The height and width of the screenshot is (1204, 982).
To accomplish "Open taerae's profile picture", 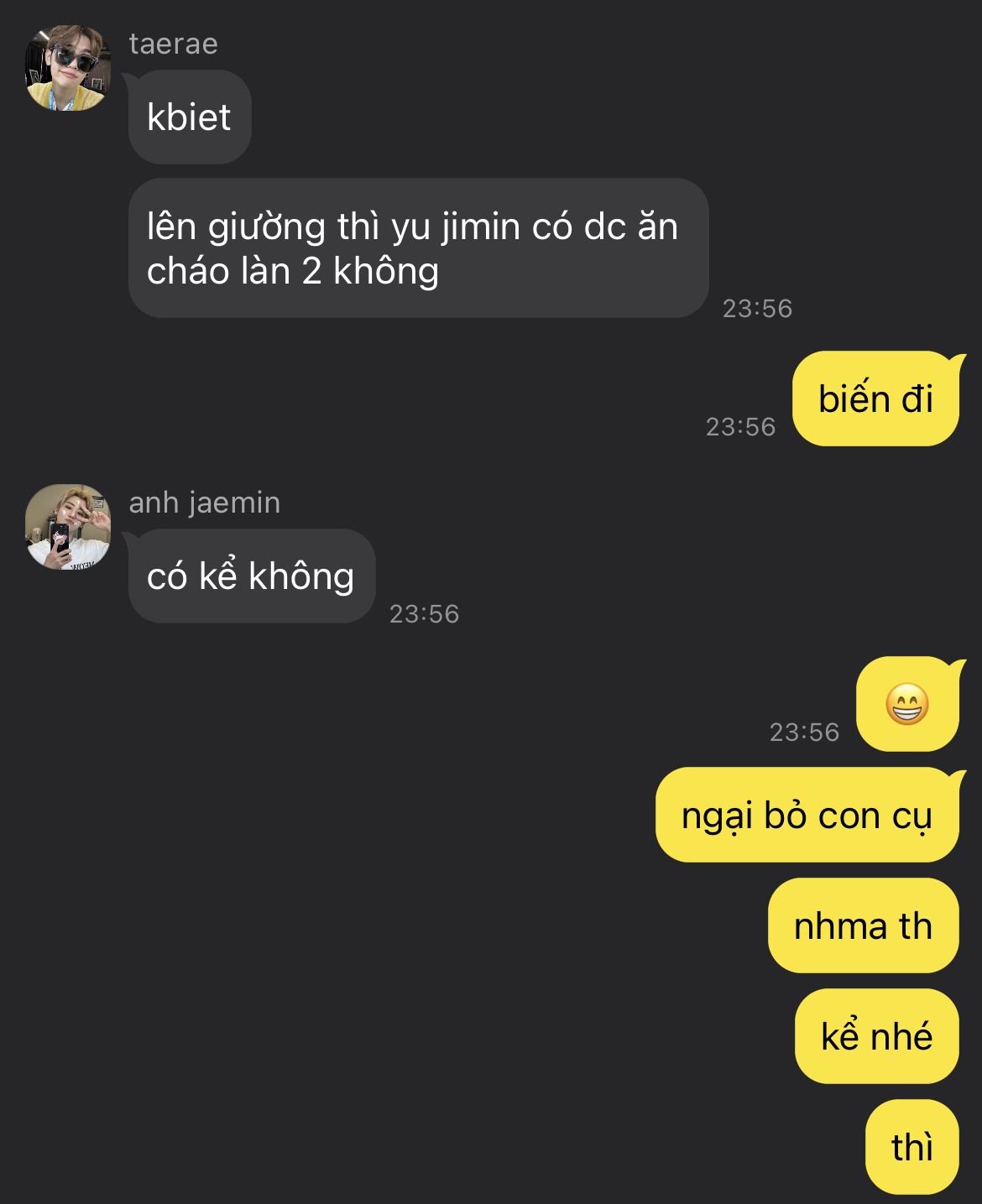I will pyautogui.click(x=68, y=69).
